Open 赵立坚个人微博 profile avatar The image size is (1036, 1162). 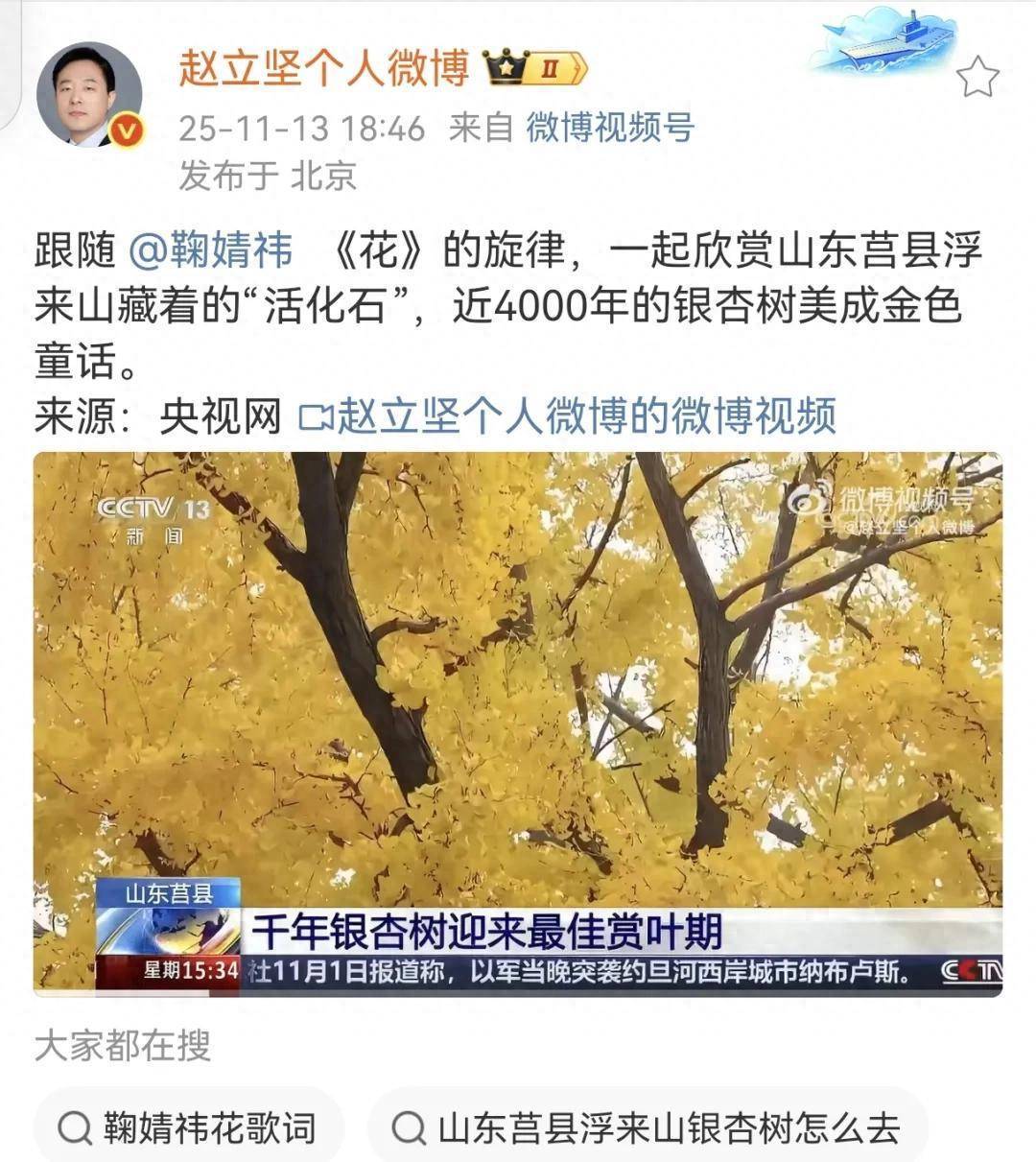(89, 95)
